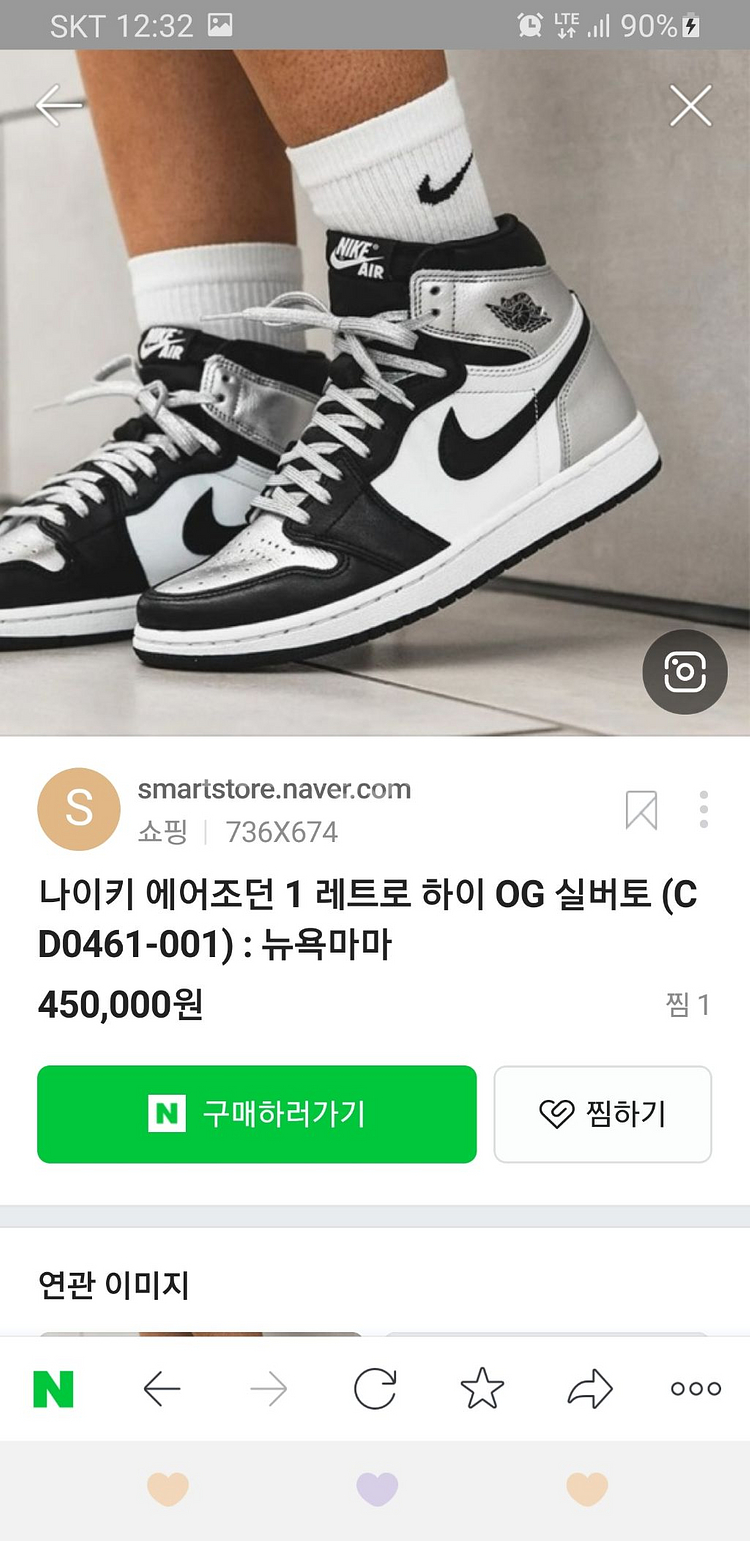The width and height of the screenshot is (750, 1541).
Task: Expand more options with the ellipsis icon
Action: 693,1388
